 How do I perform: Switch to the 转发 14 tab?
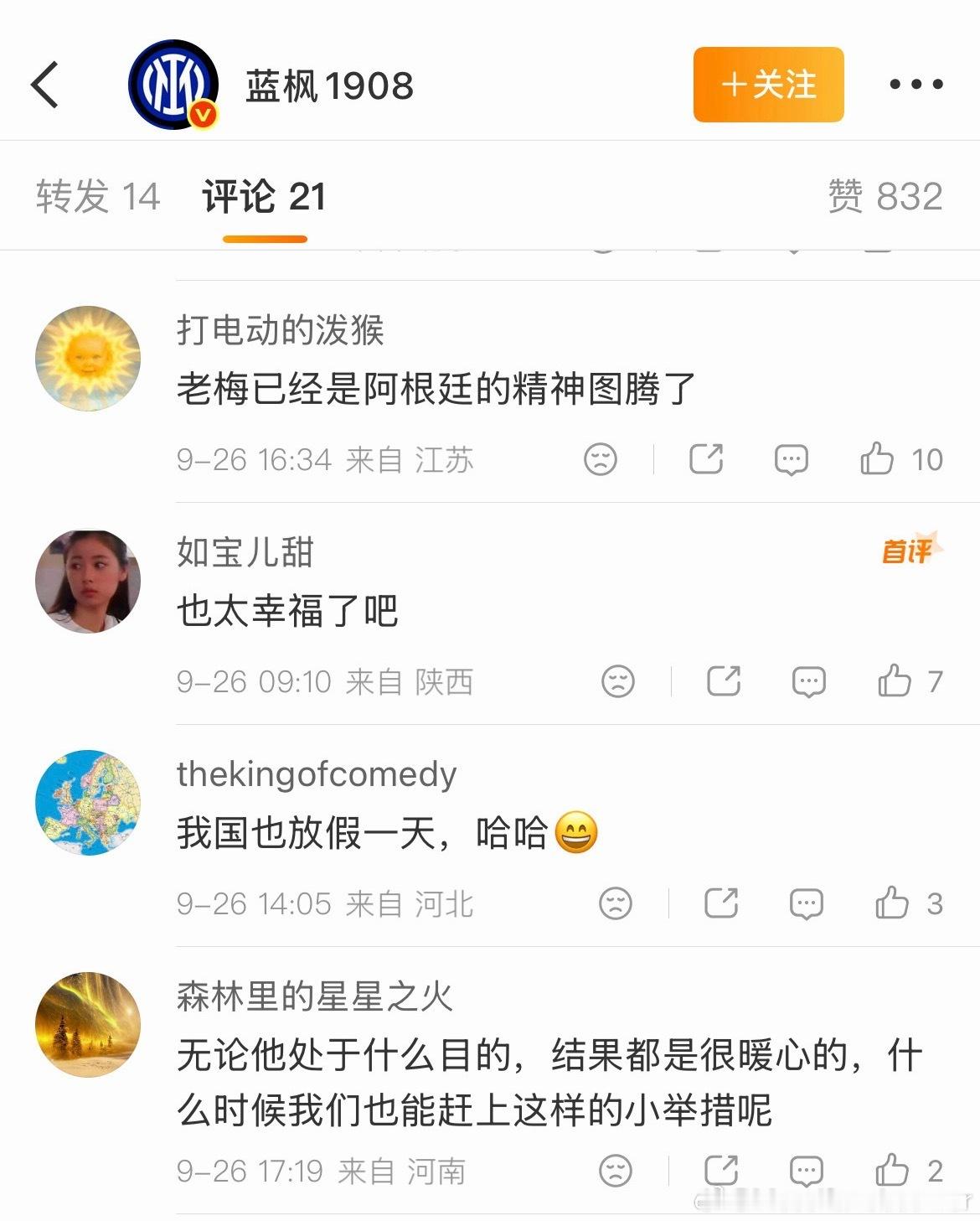coord(98,197)
